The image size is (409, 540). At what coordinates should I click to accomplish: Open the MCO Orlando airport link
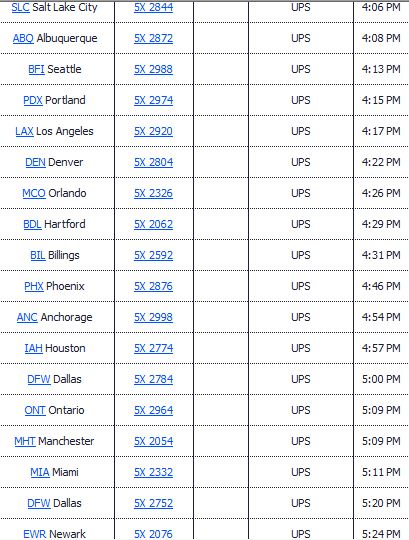click(34, 193)
